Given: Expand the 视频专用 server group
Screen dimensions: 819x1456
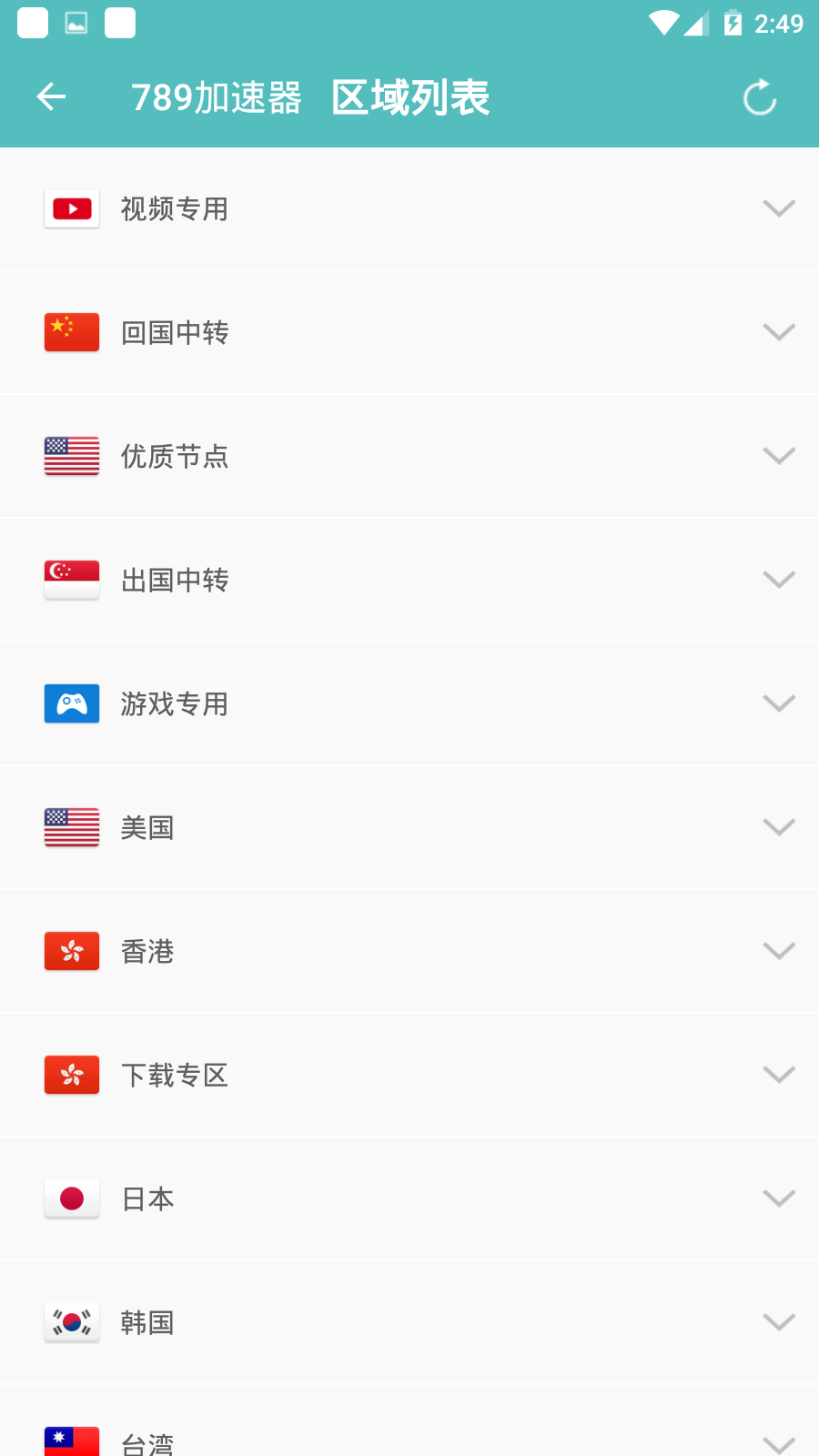Looking at the screenshot, I should coord(779,208).
